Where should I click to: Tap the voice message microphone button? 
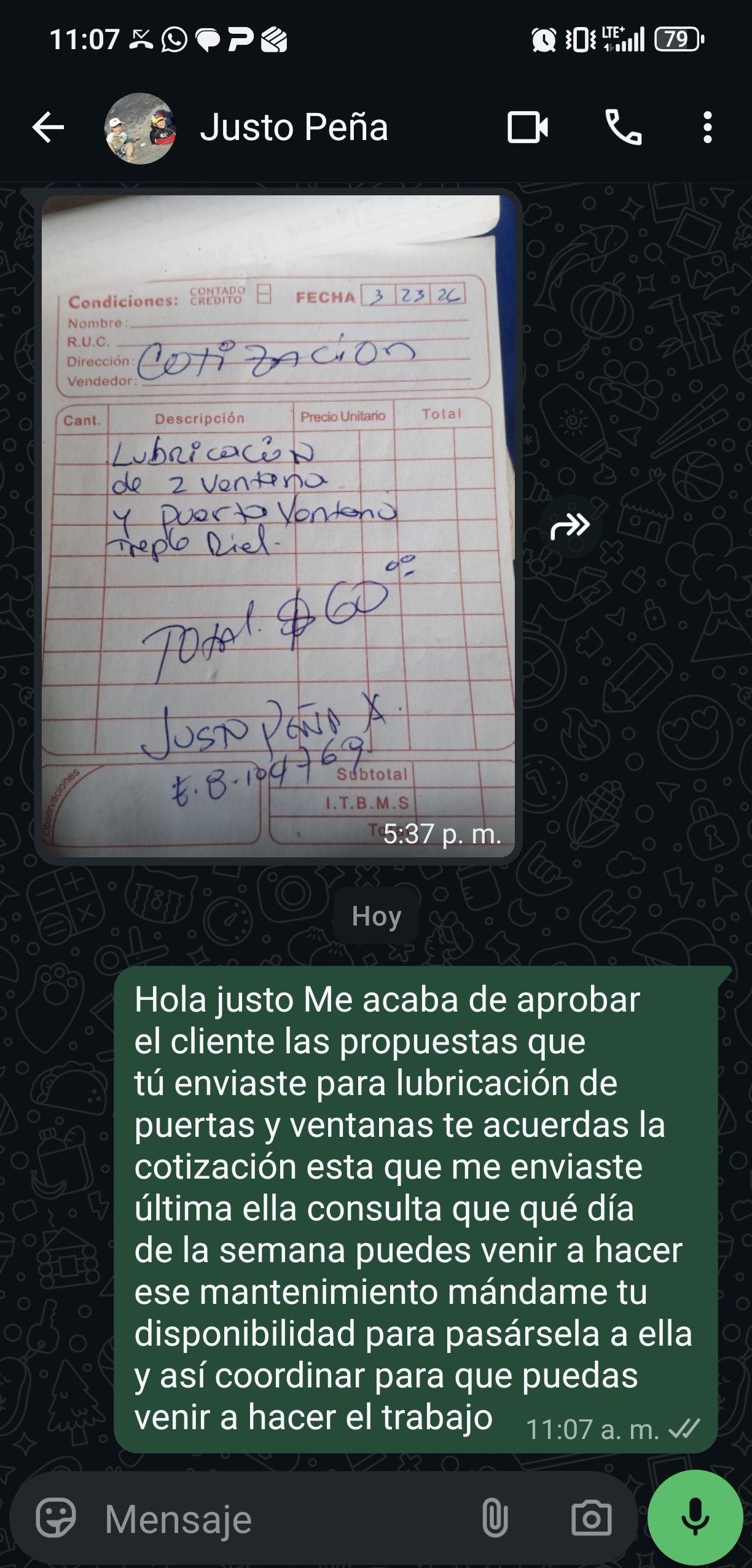click(695, 1517)
